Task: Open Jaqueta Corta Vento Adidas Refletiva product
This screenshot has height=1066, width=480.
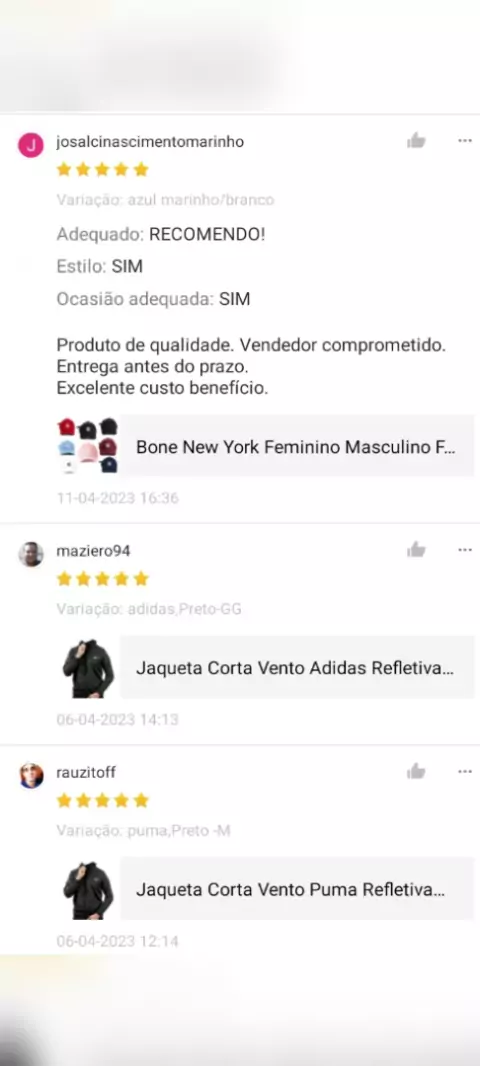Action: (265, 668)
